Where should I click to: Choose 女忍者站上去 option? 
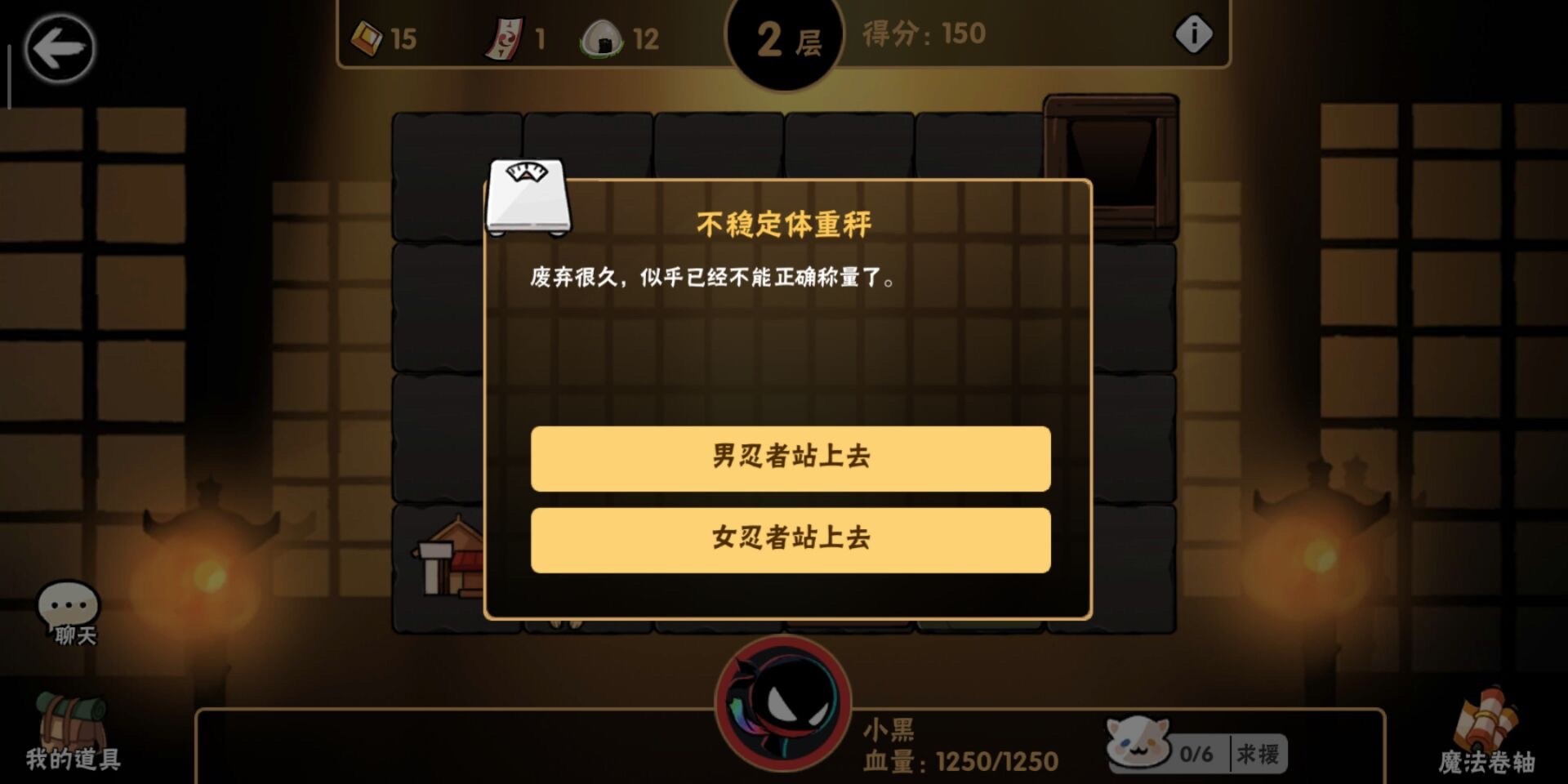pyautogui.click(x=790, y=540)
